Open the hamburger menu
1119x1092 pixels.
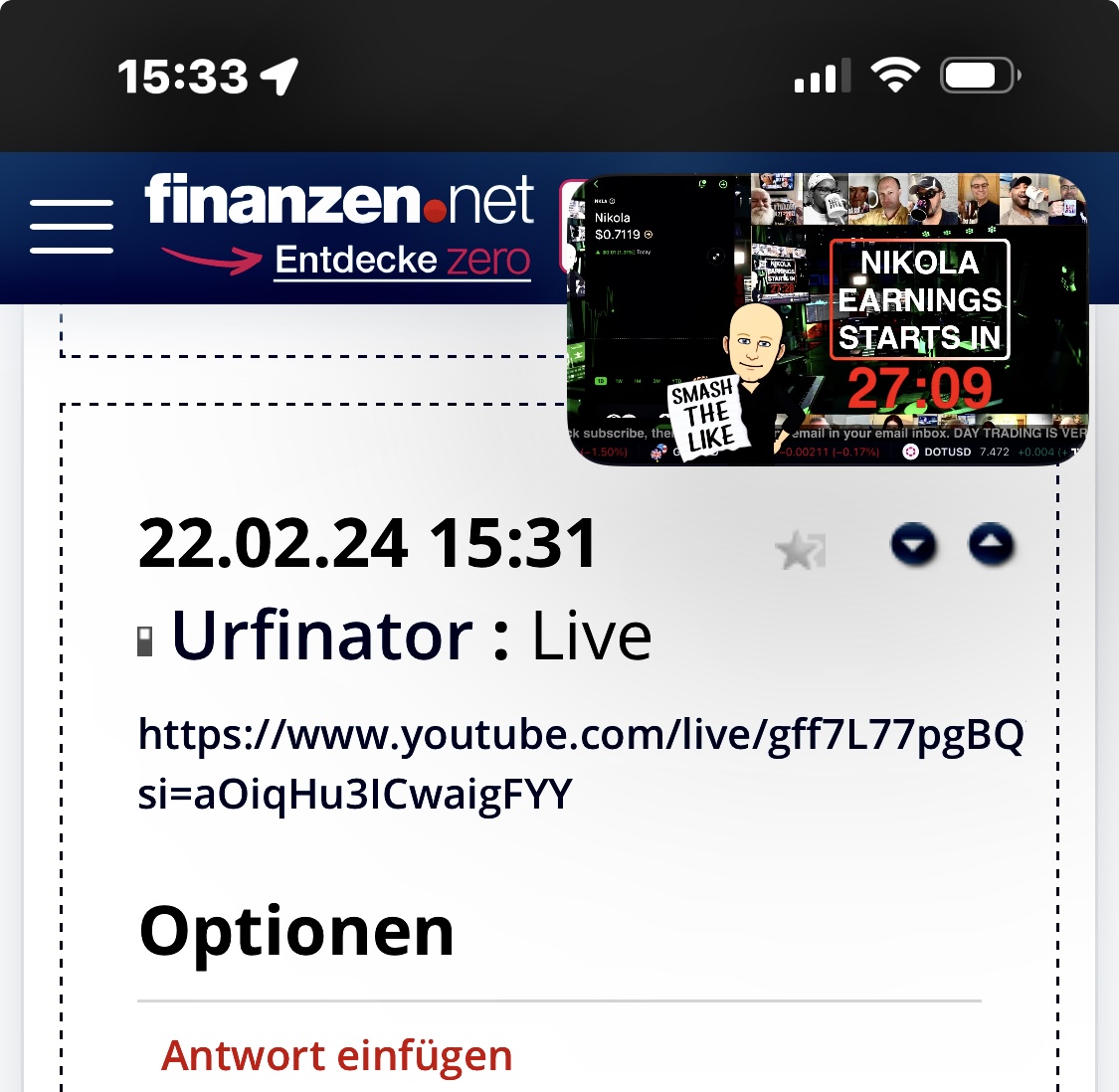pos(72,226)
